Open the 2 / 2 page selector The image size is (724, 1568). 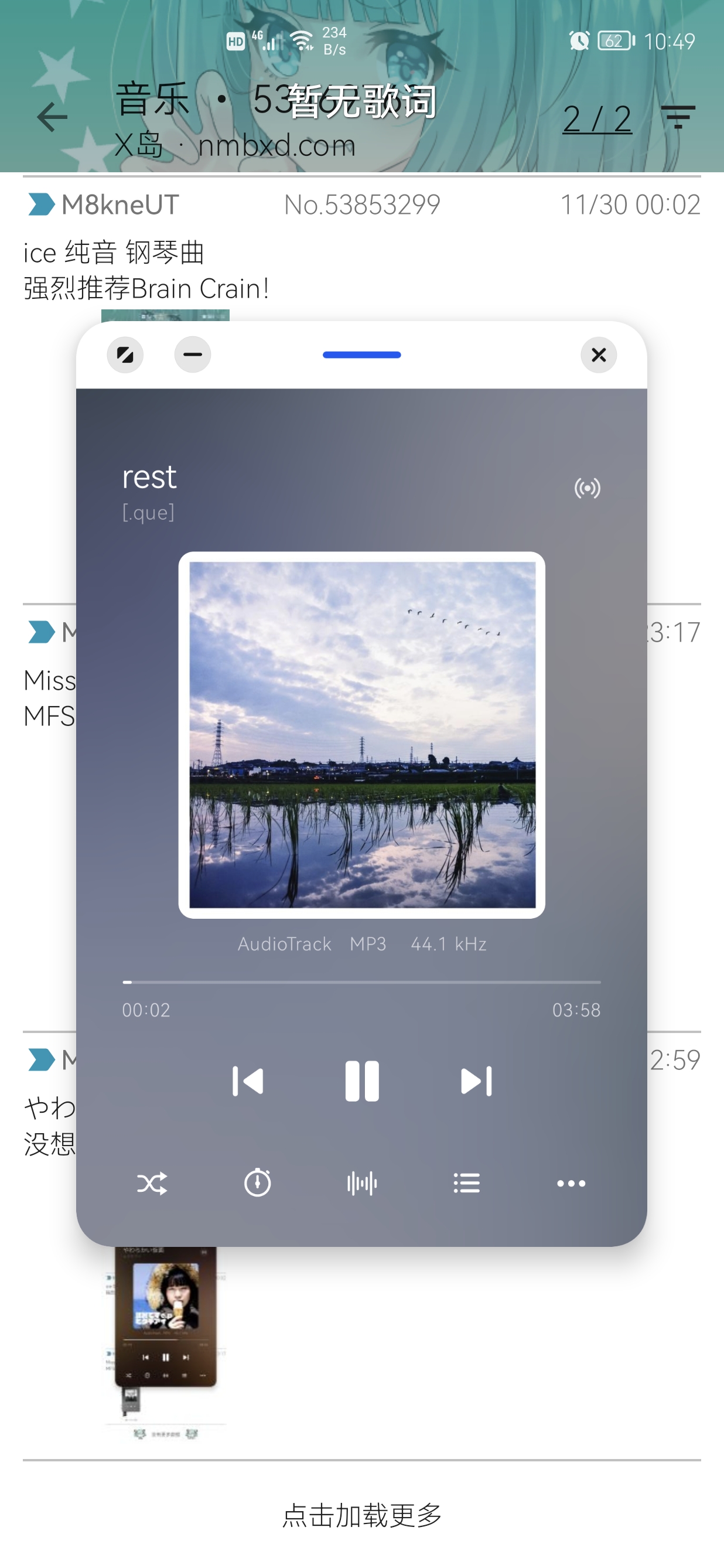coord(597,119)
